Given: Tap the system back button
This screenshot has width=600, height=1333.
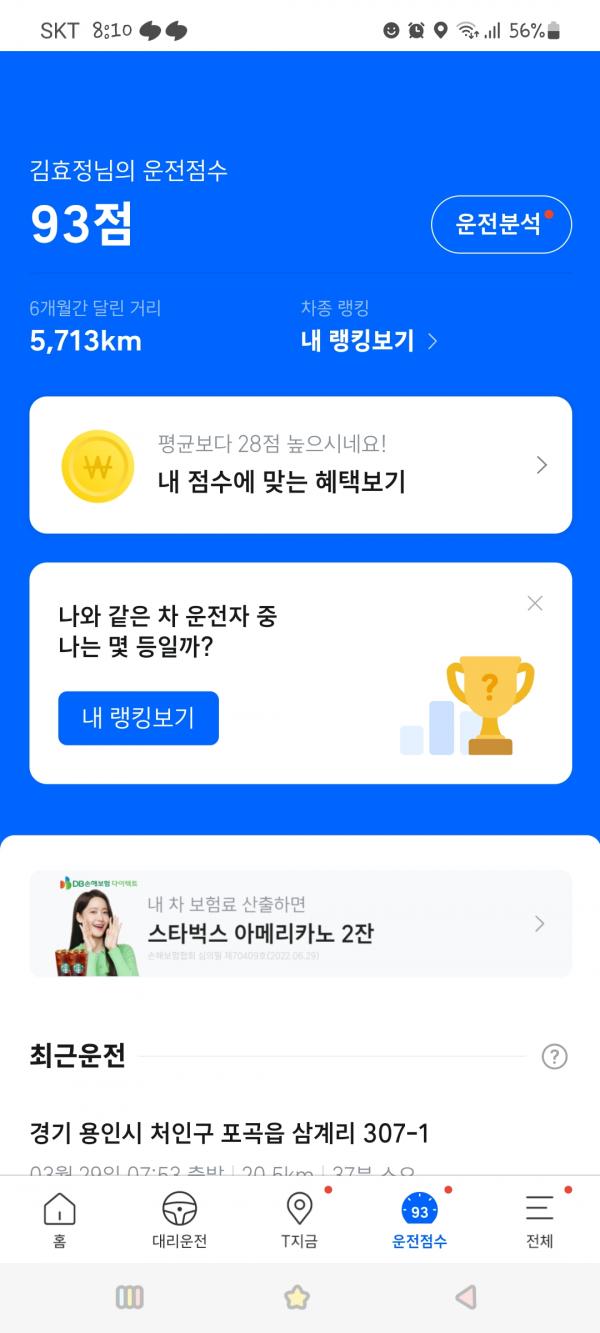Looking at the screenshot, I should point(465,1298).
